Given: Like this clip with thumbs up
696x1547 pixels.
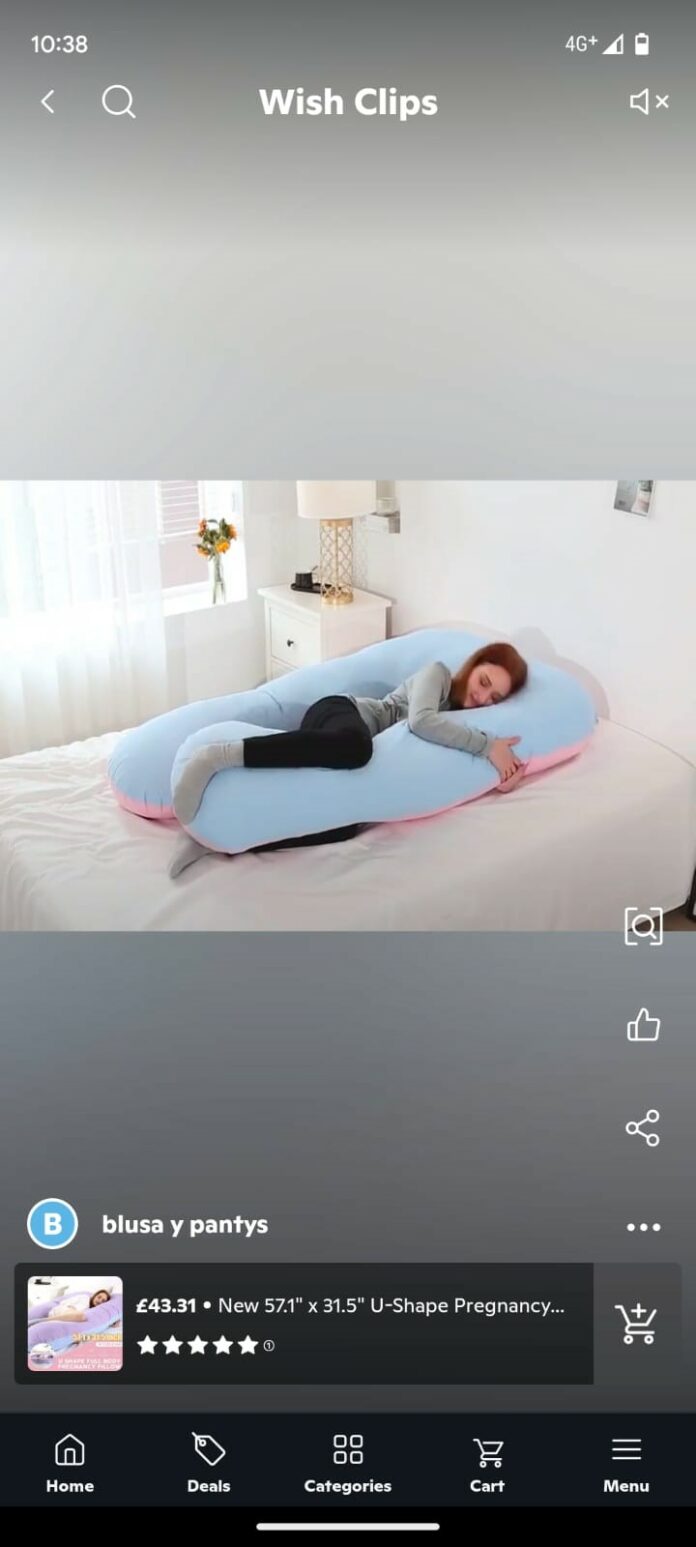Looking at the screenshot, I should [x=643, y=1025].
